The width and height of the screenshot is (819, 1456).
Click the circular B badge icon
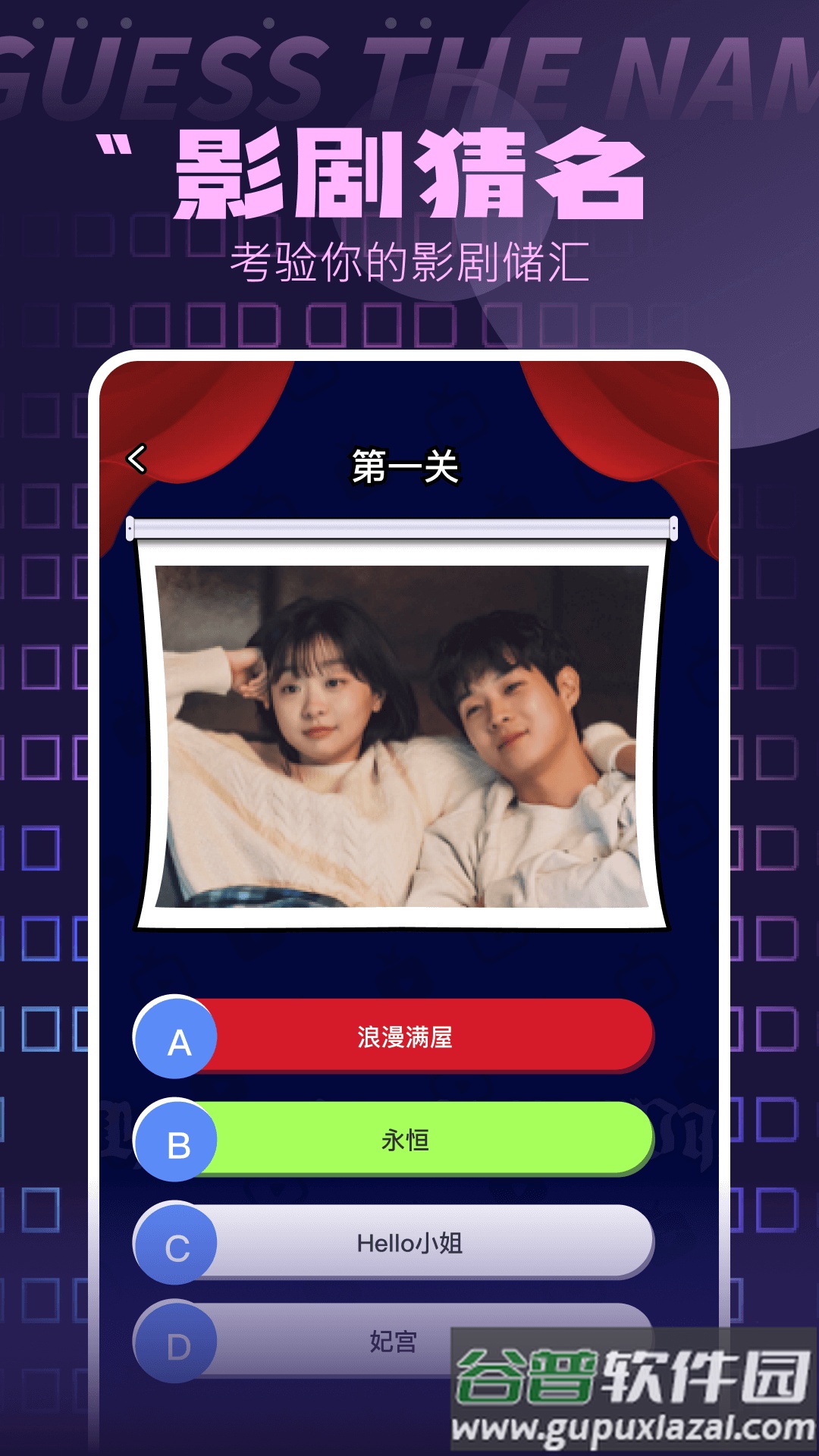click(x=176, y=1142)
